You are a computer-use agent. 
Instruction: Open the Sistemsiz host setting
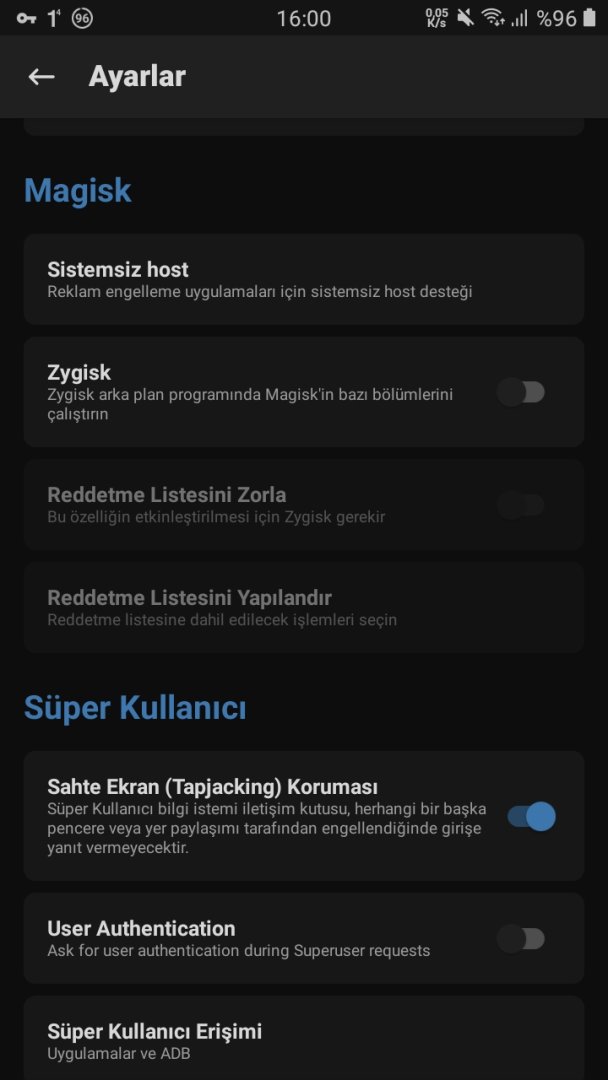click(x=303, y=279)
